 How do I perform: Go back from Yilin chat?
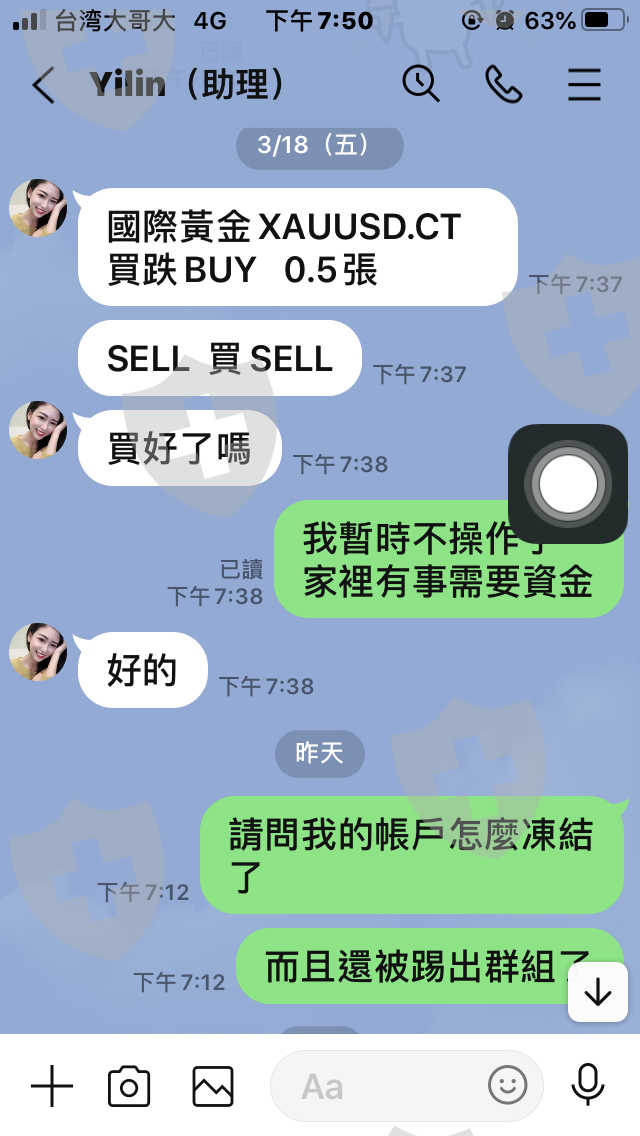click(43, 85)
